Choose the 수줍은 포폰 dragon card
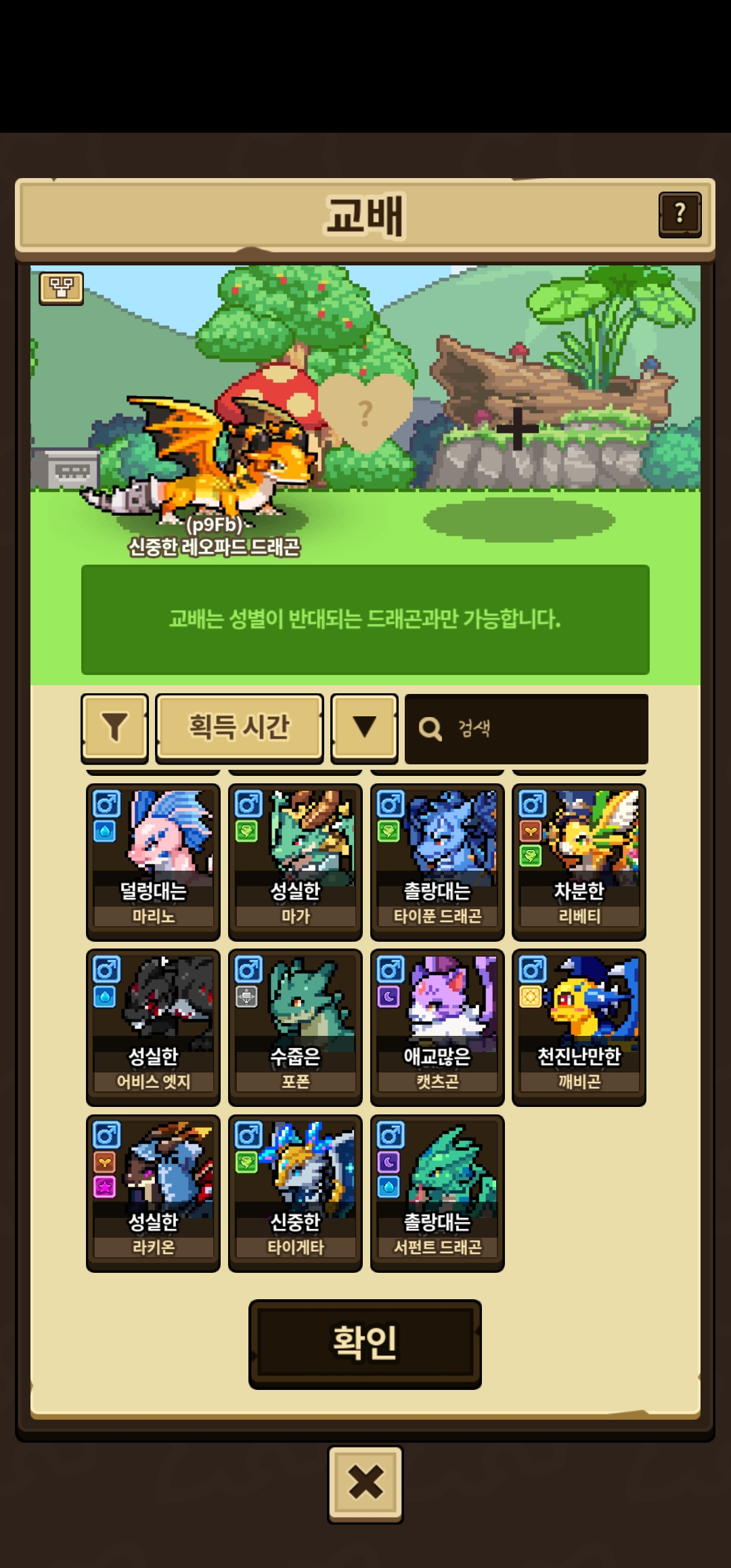731x1568 pixels. [x=295, y=1027]
